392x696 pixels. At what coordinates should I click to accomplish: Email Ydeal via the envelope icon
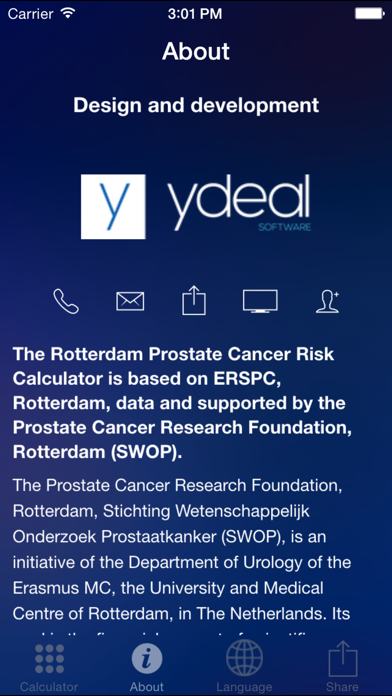click(x=130, y=301)
